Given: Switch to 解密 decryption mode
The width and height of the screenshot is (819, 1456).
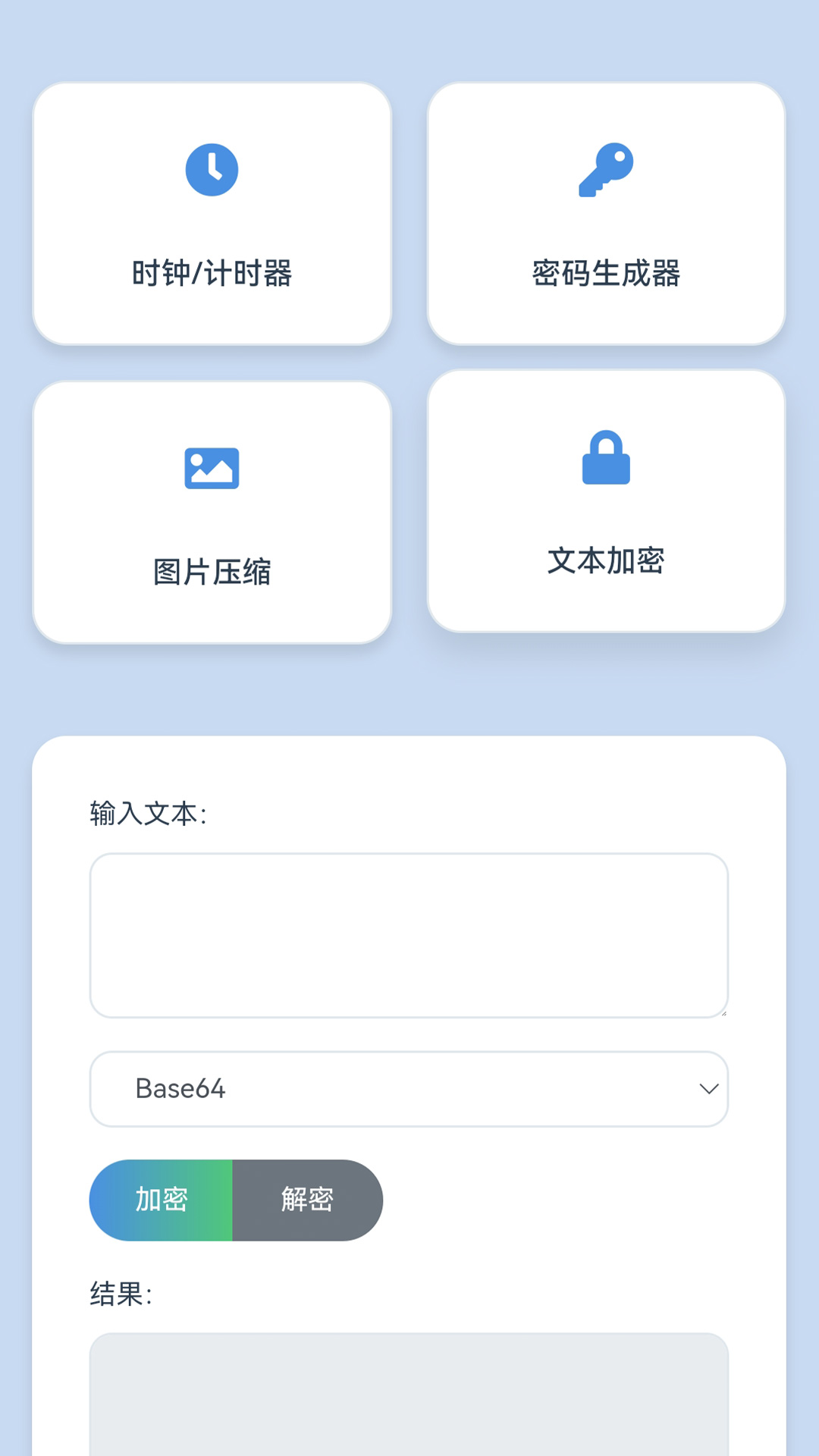Looking at the screenshot, I should point(307,1200).
